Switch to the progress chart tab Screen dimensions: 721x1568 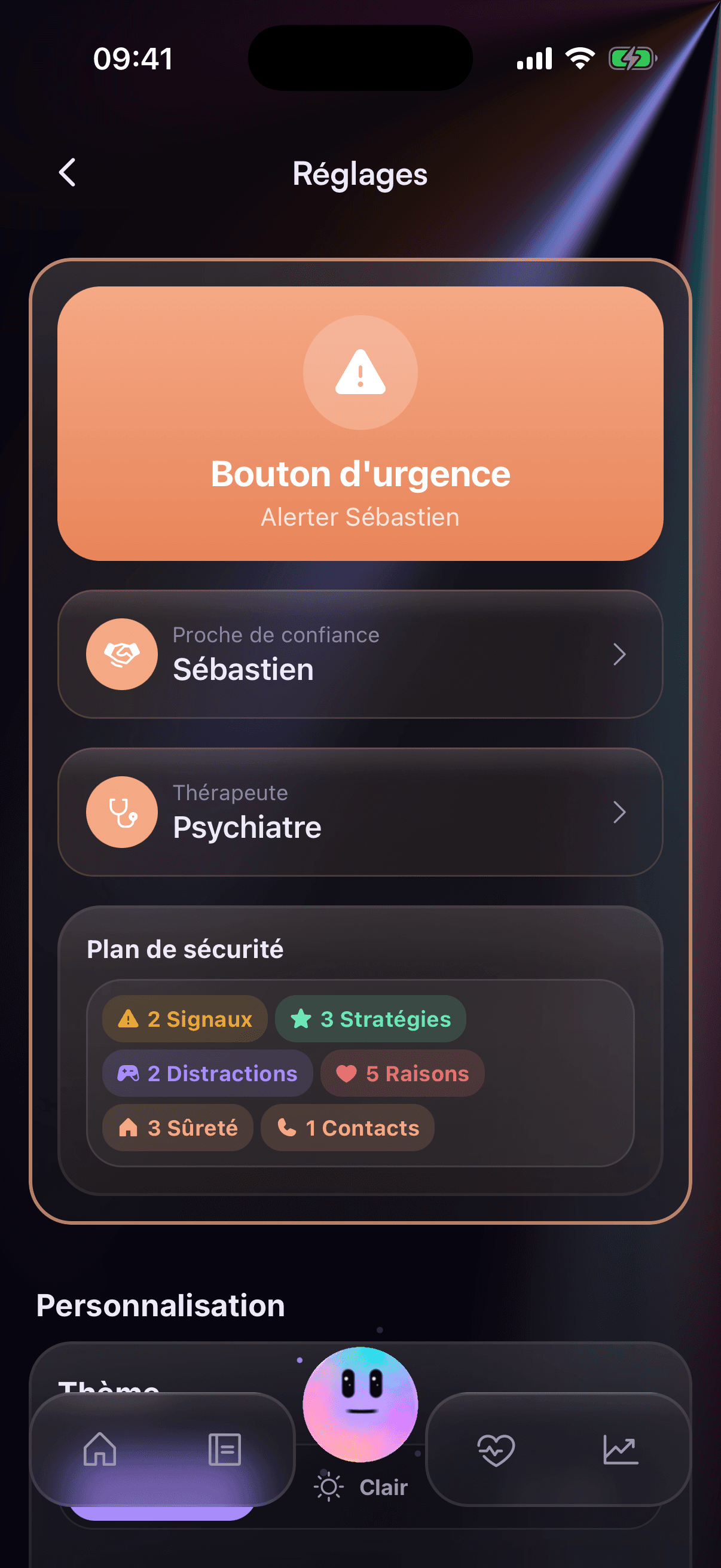[621, 1451]
